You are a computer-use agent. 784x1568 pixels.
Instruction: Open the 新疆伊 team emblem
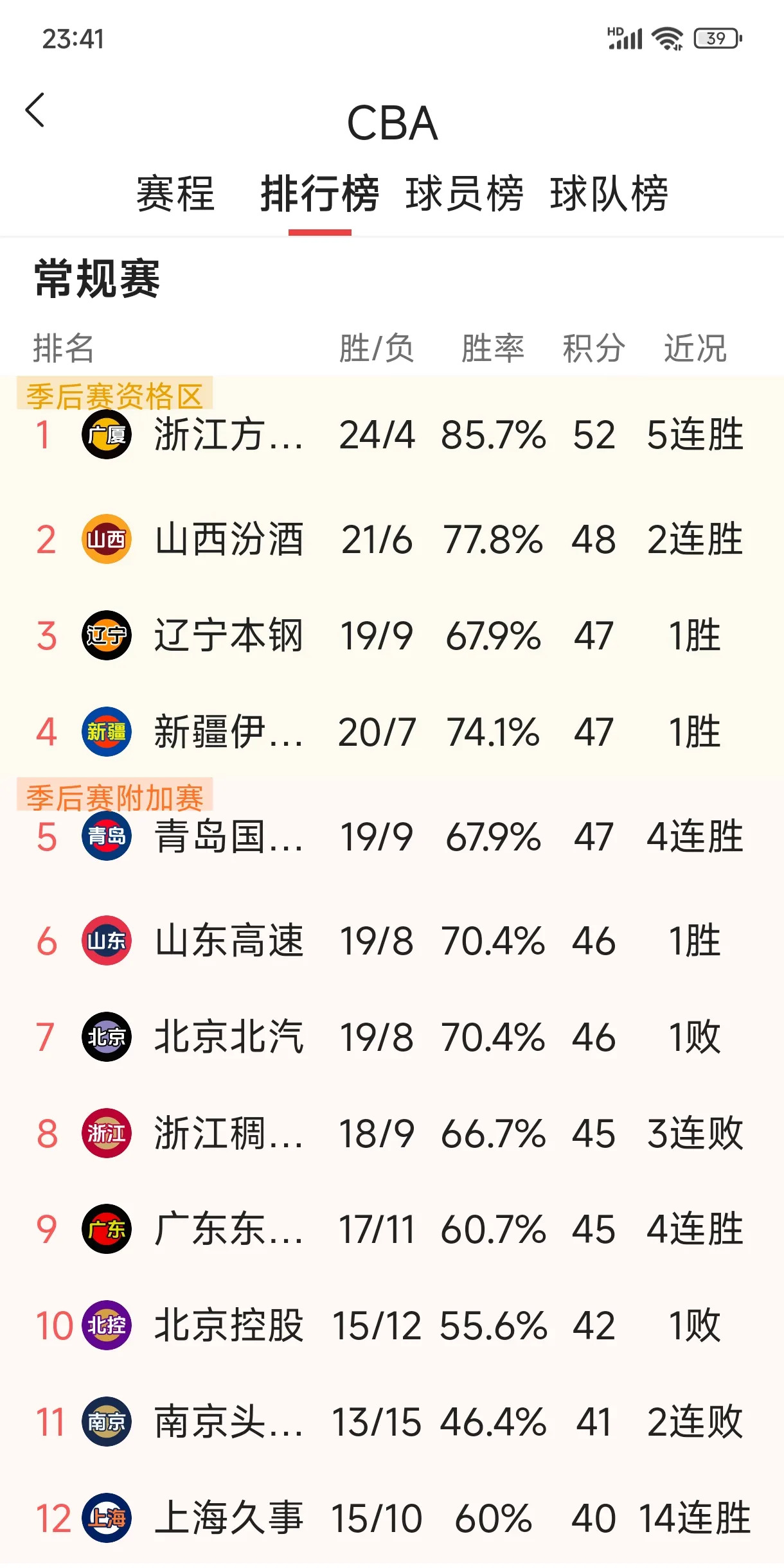[107, 730]
